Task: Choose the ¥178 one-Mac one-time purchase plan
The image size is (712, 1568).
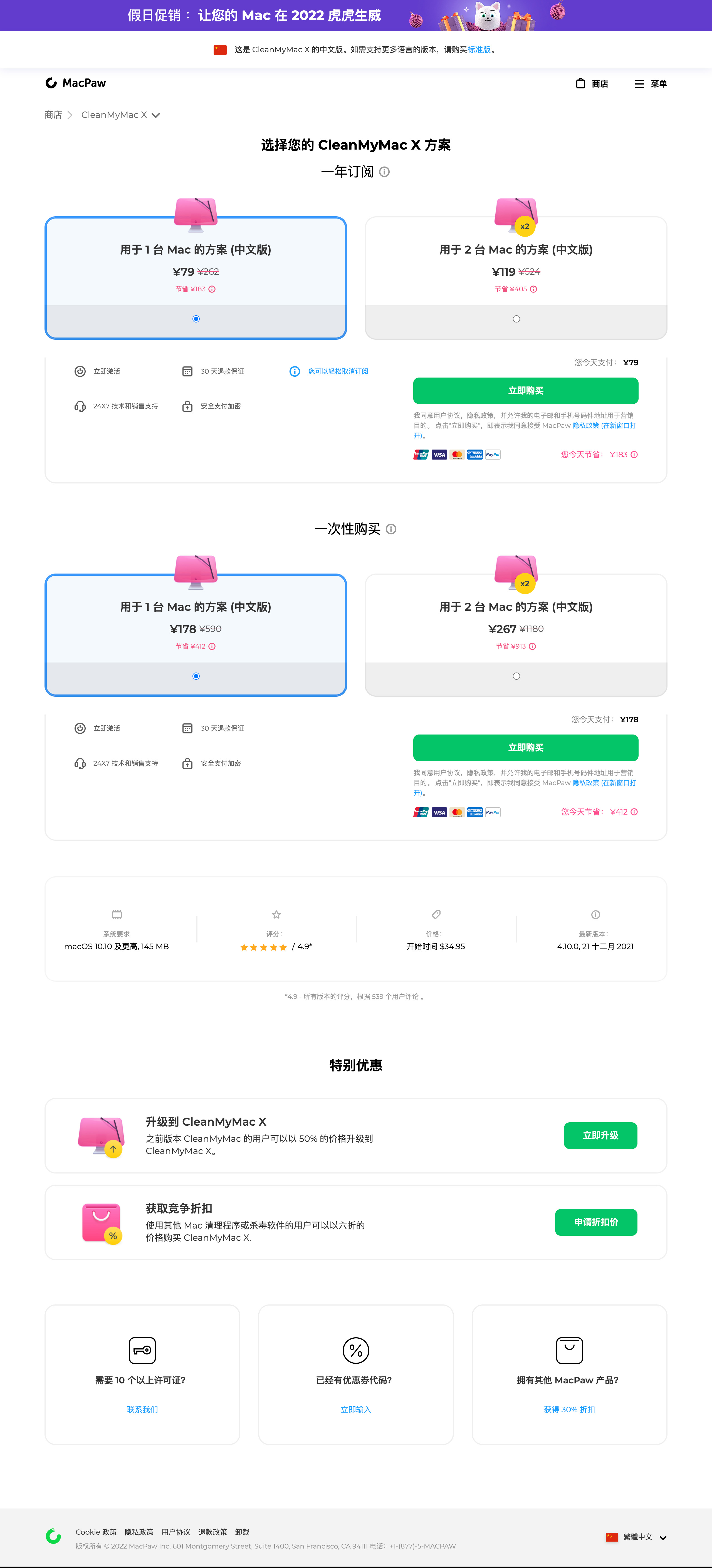Action: [x=196, y=635]
